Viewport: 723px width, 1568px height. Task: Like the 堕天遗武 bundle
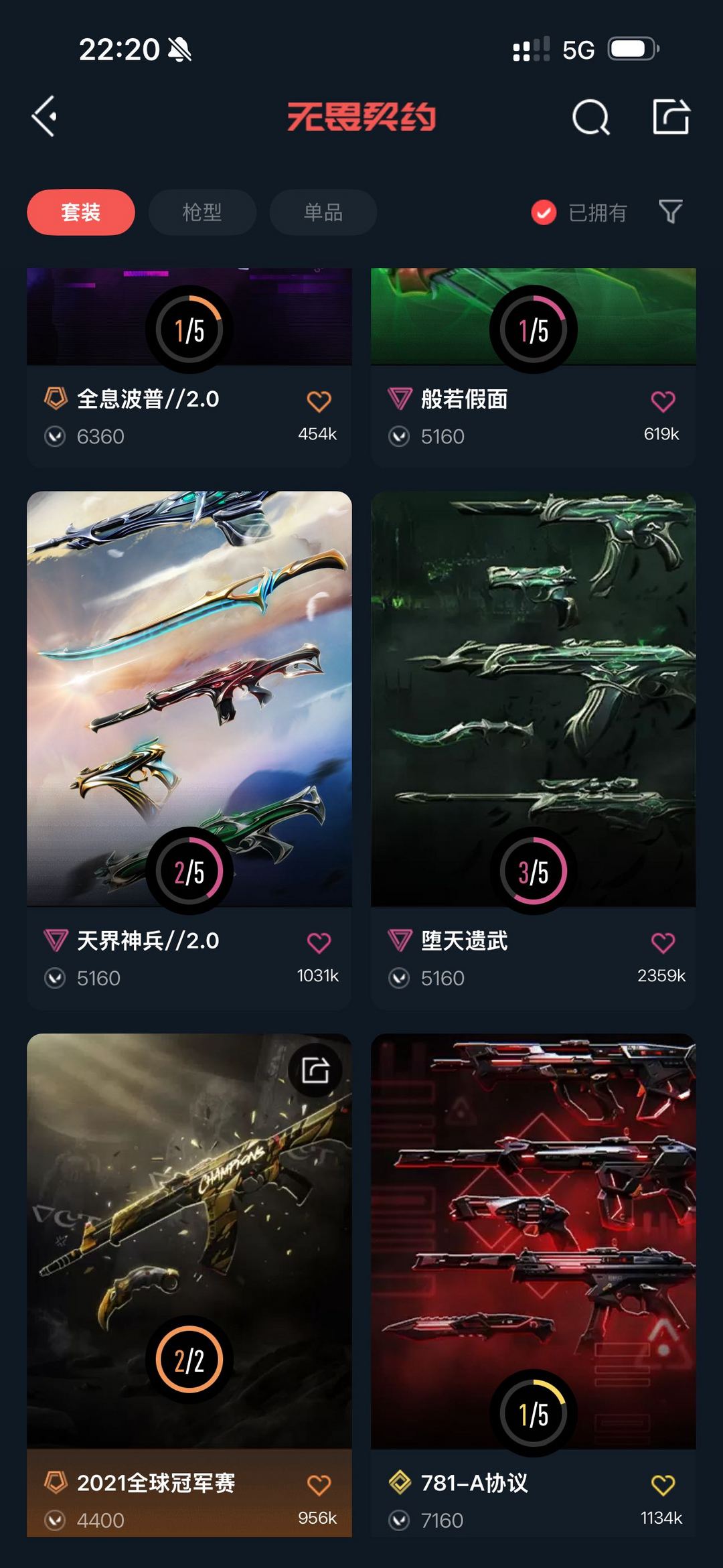point(663,942)
